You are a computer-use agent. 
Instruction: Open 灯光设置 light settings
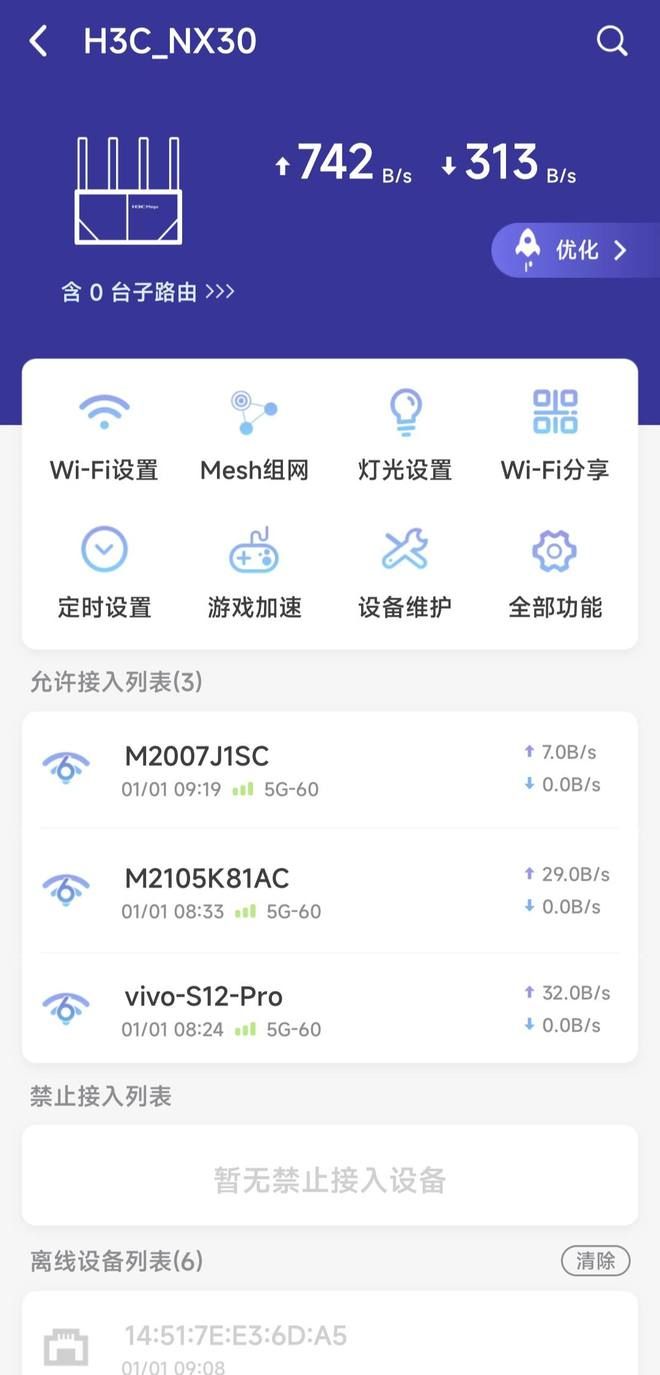pos(405,436)
